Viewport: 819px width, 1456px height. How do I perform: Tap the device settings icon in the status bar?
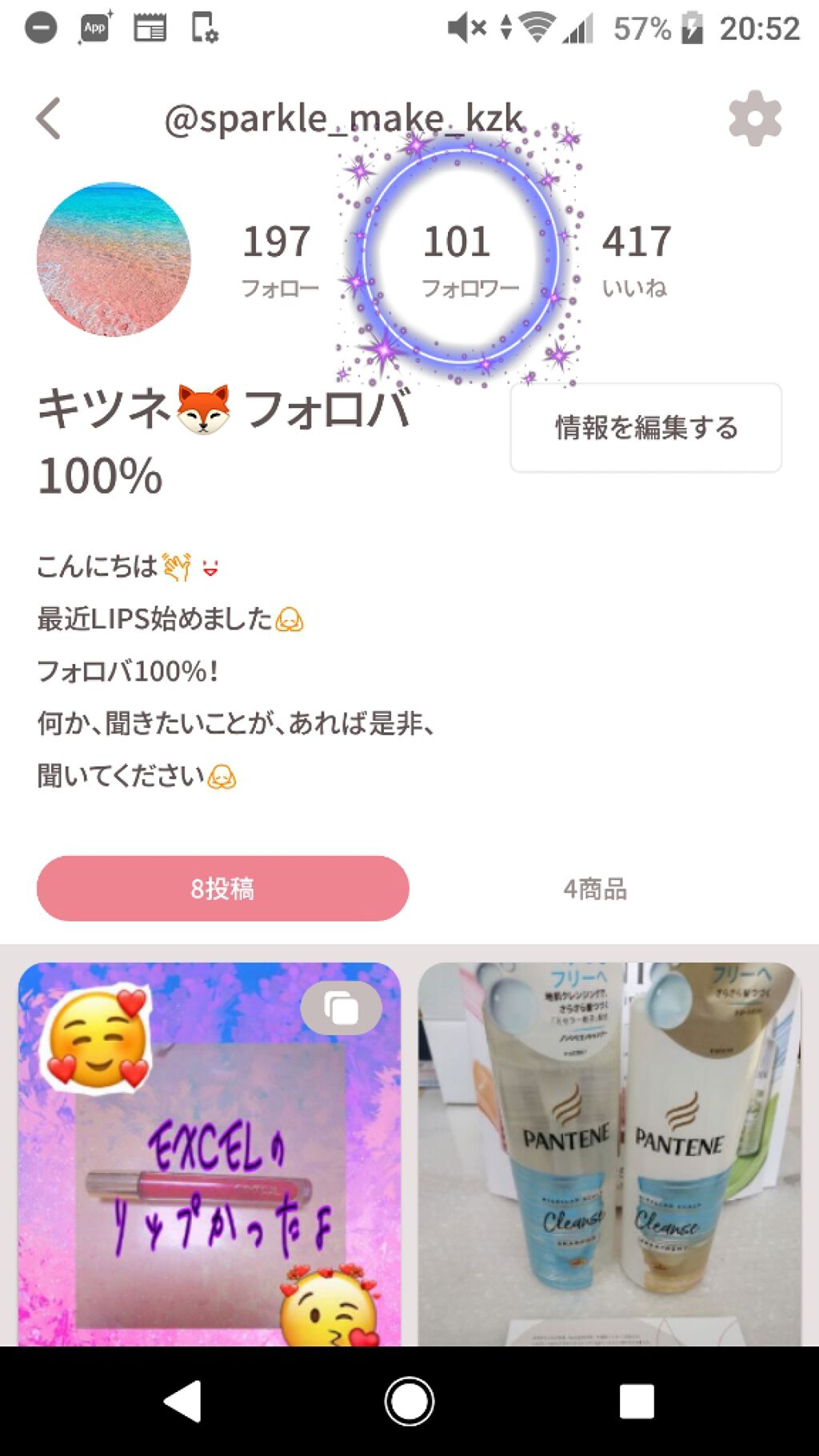tap(204, 28)
